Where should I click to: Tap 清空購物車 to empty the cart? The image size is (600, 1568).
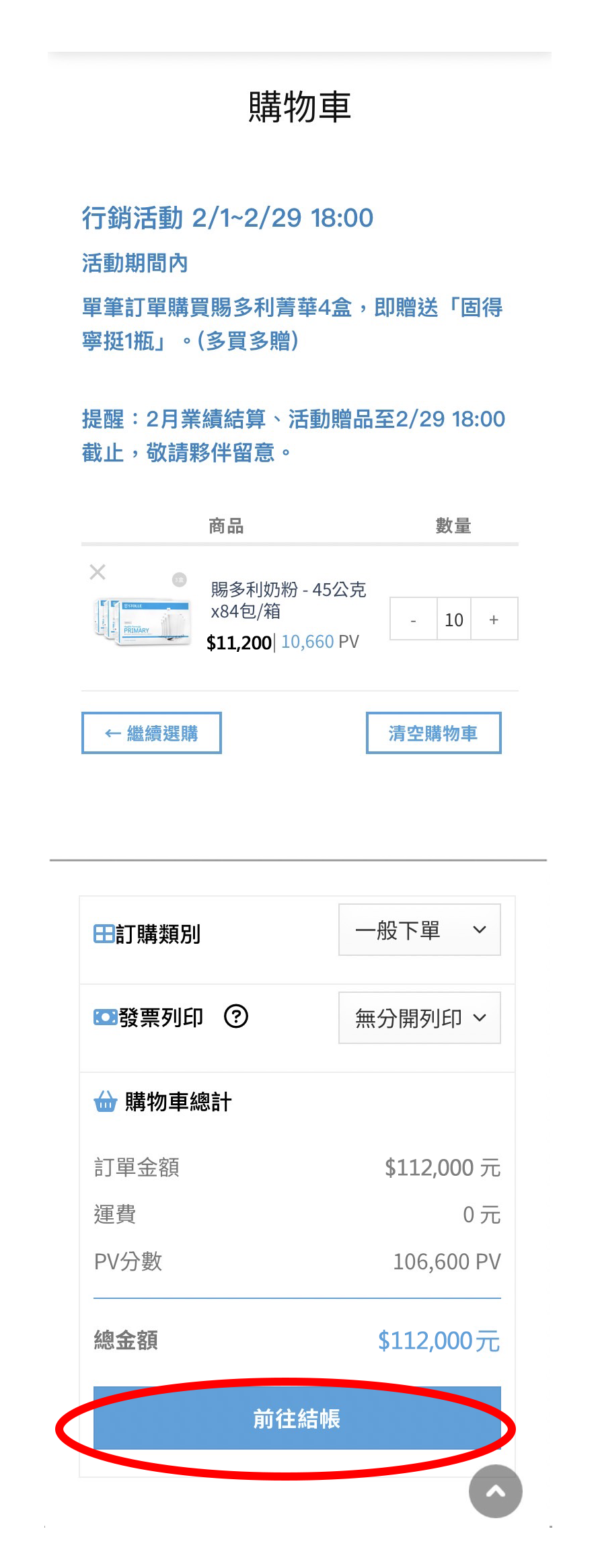point(433,733)
